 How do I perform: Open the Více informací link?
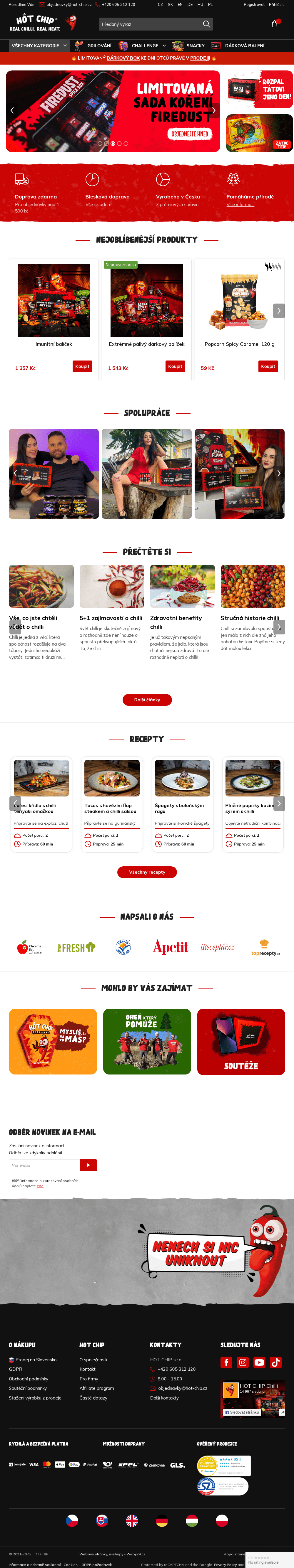(x=240, y=205)
